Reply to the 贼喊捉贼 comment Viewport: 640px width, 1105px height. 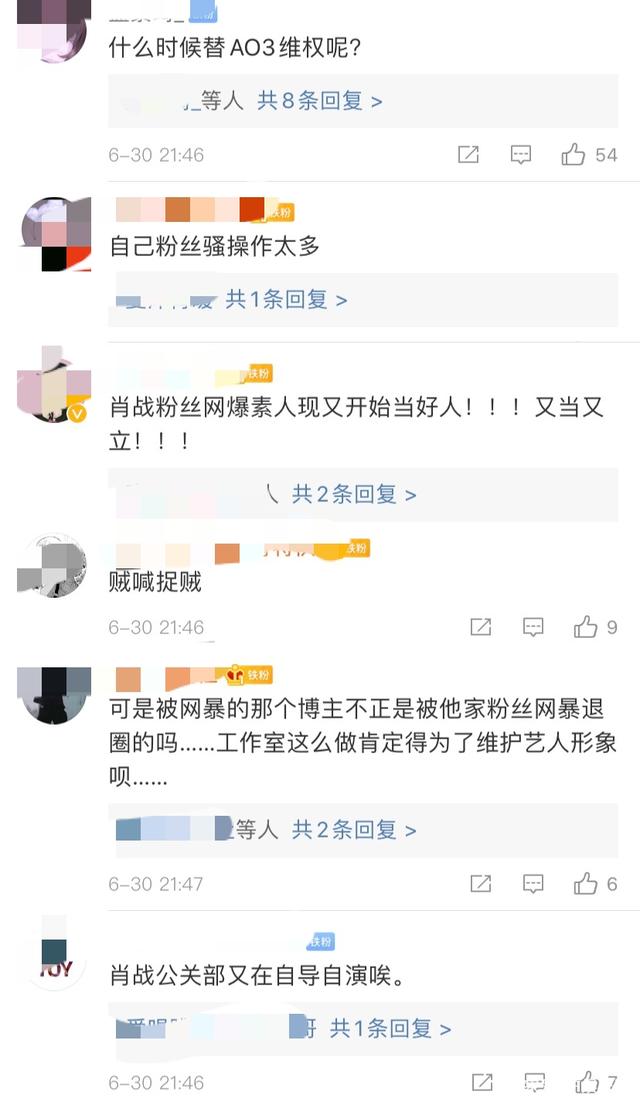(x=533, y=626)
